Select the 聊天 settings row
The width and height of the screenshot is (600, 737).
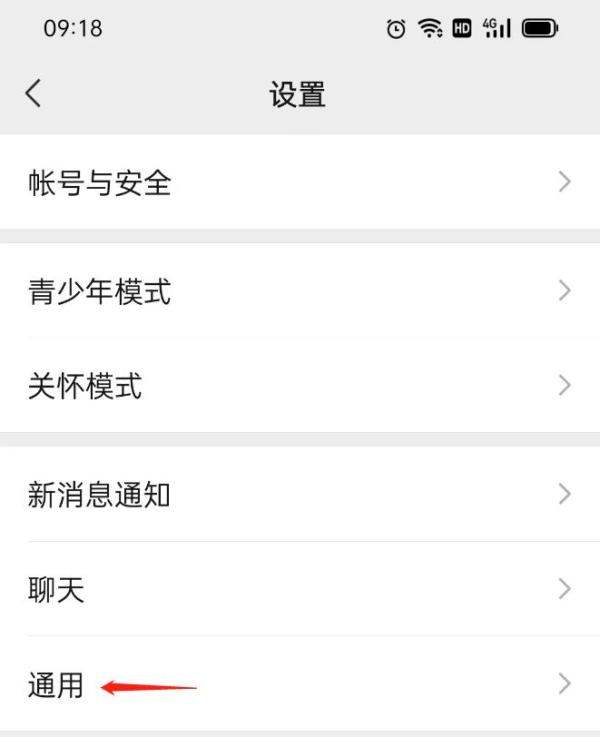tap(300, 589)
